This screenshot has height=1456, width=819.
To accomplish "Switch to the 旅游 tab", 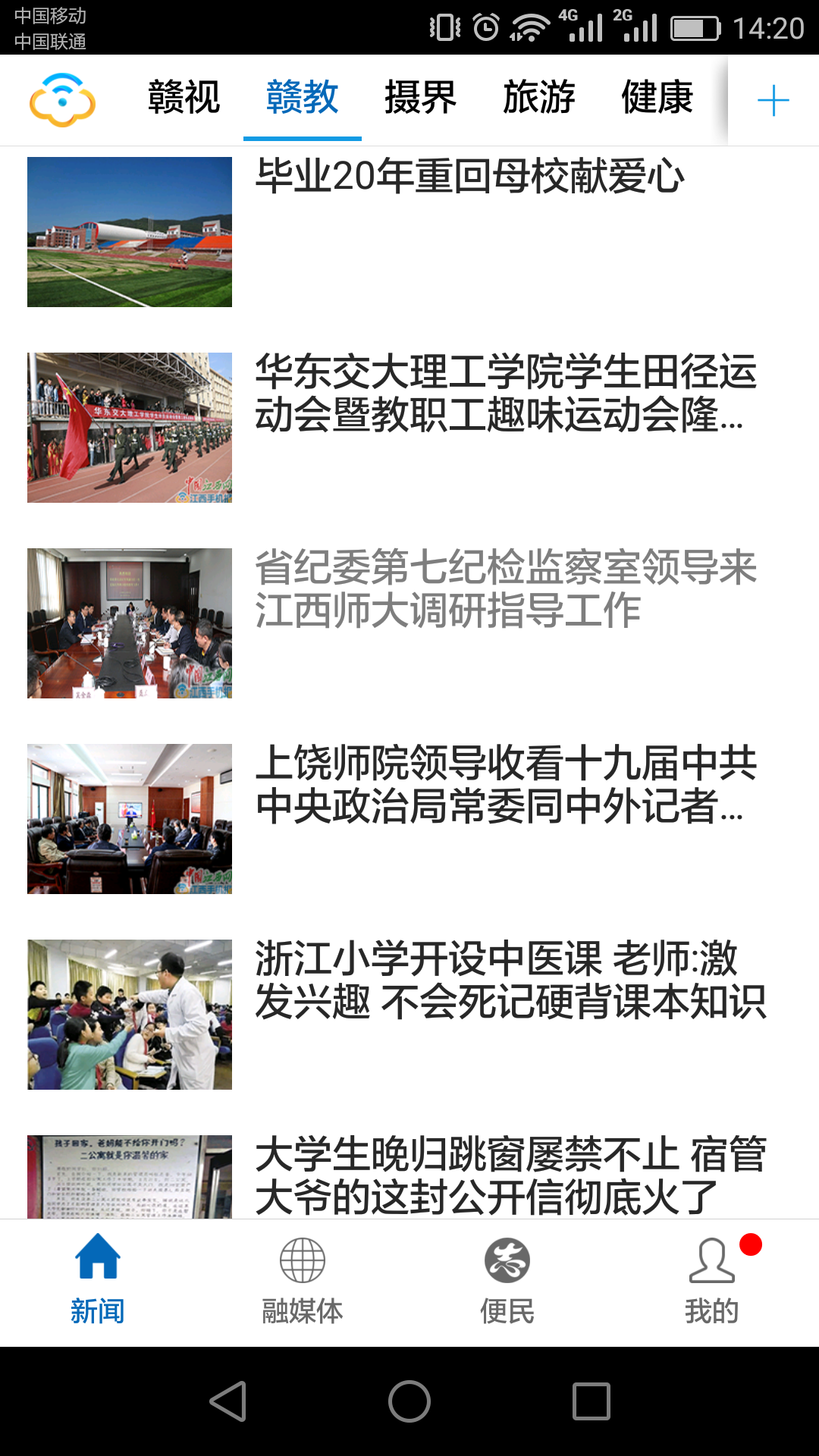I will pos(539,98).
